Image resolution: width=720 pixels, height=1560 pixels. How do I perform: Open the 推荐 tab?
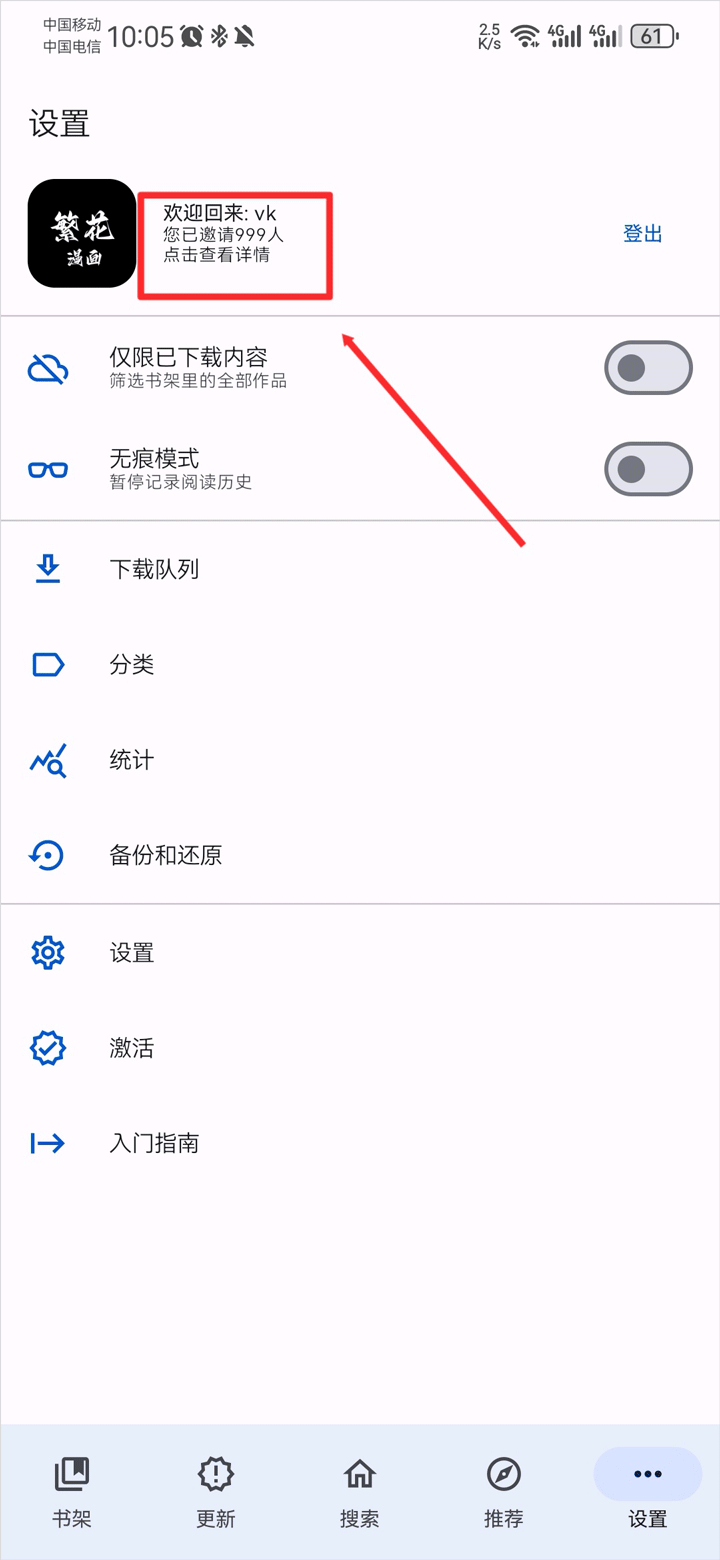click(503, 1490)
